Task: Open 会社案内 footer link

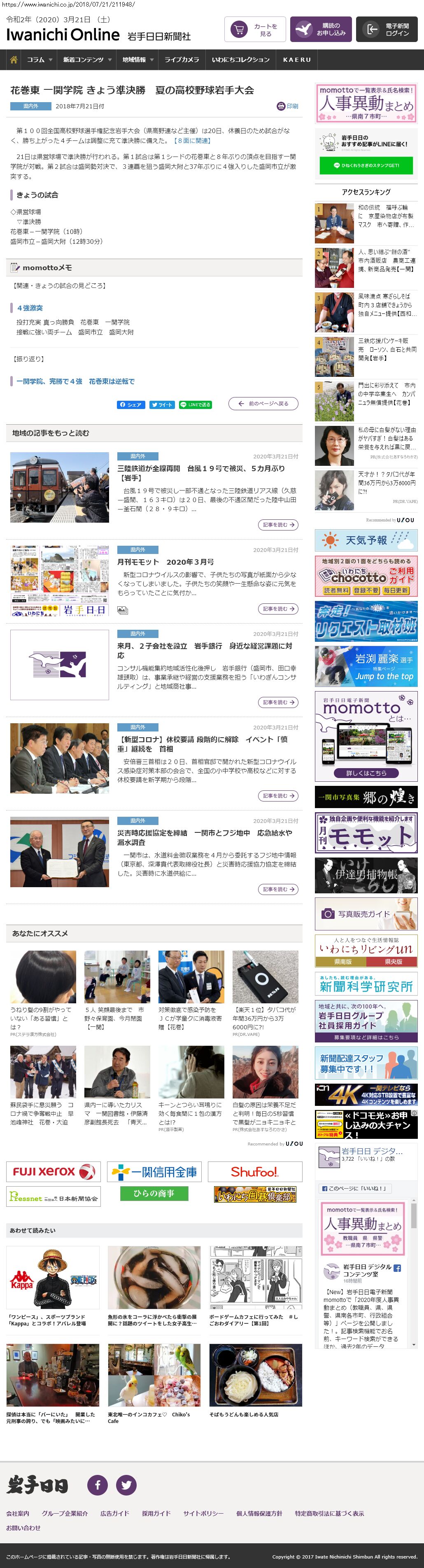Action: [18, 1513]
